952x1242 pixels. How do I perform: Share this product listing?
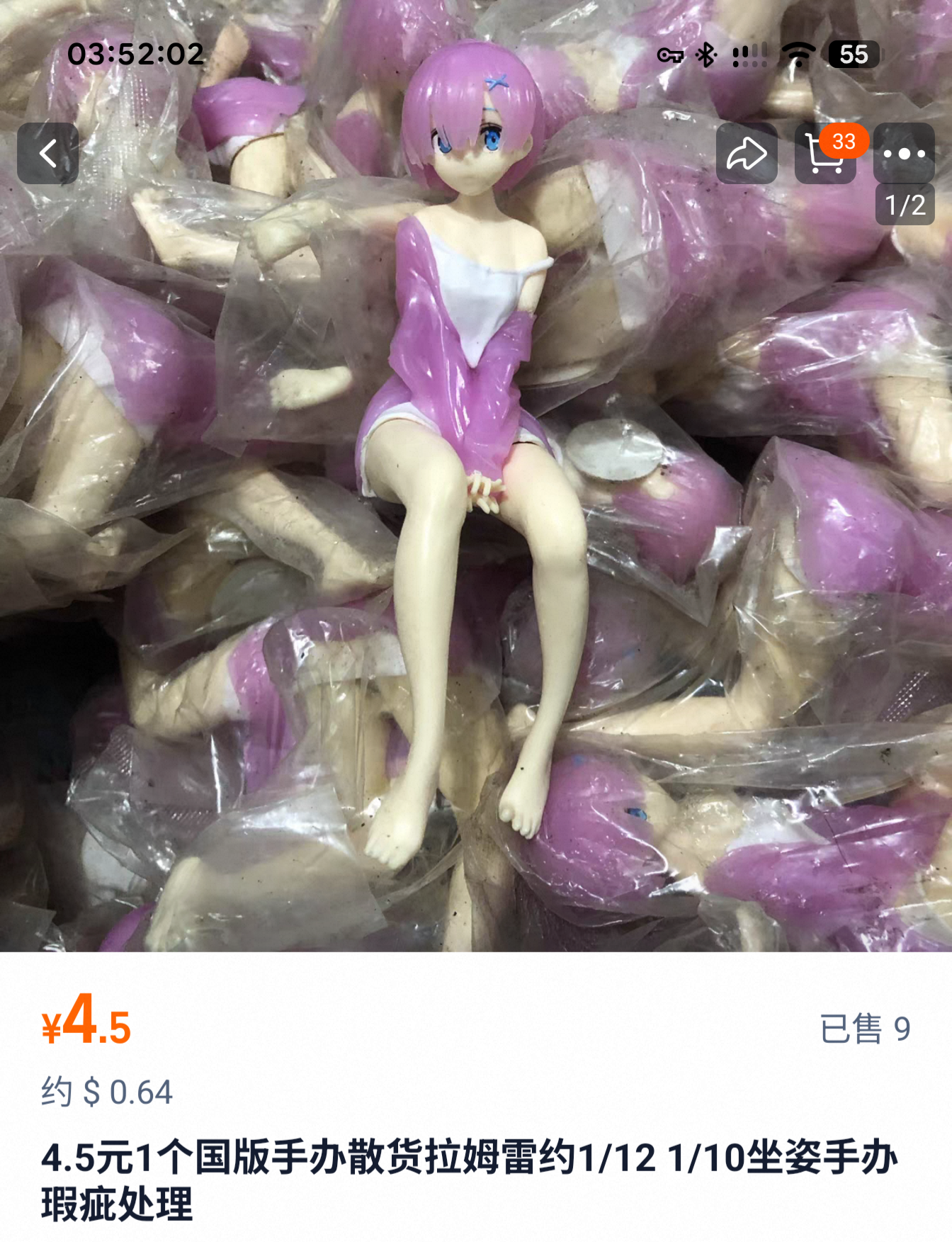(747, 153)
